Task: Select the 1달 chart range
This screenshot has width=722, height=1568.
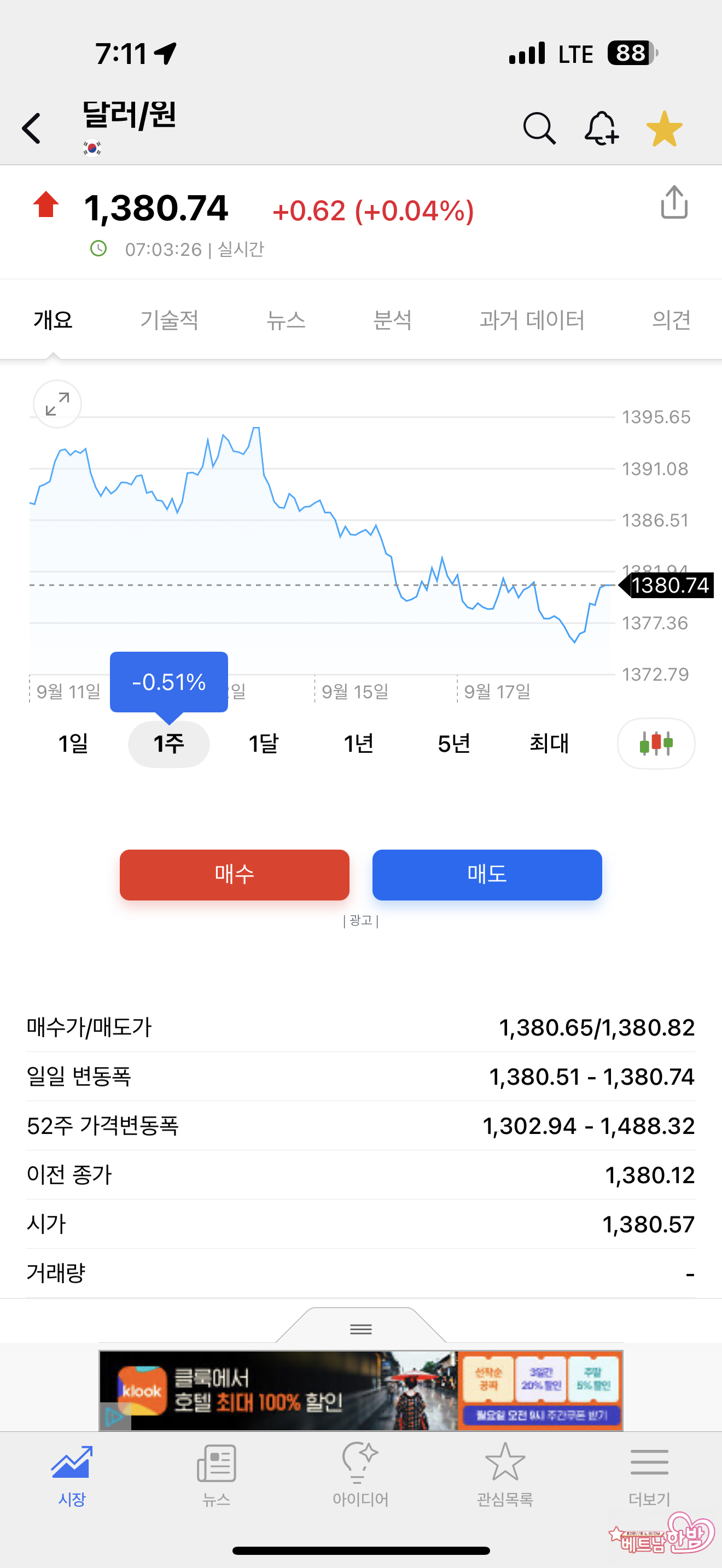Action: click(264, 743)
